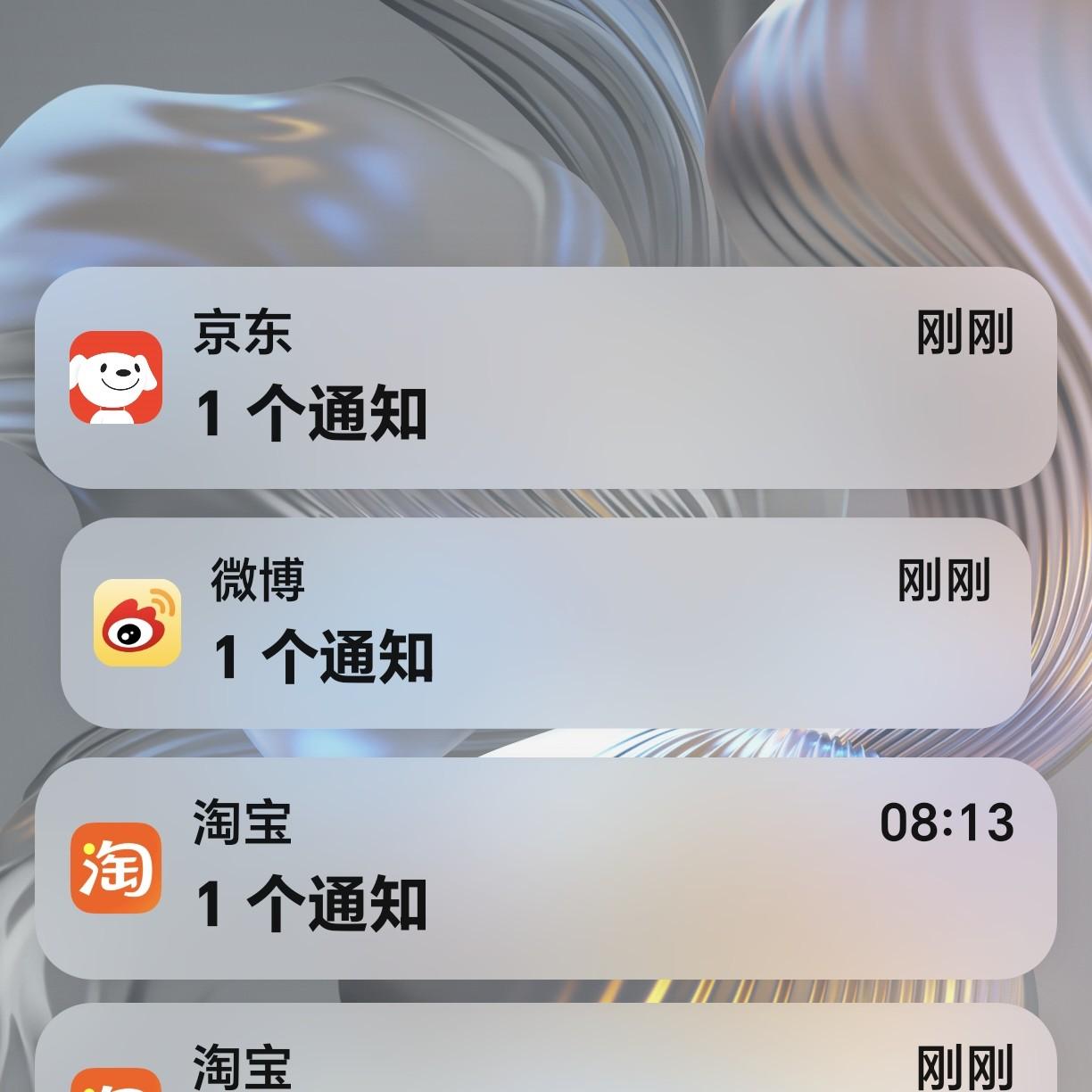The height and width of the screenshot is (1092, 1092).
Task: Open the 淘宝 notification from 08:13
Action: [544, 868]
